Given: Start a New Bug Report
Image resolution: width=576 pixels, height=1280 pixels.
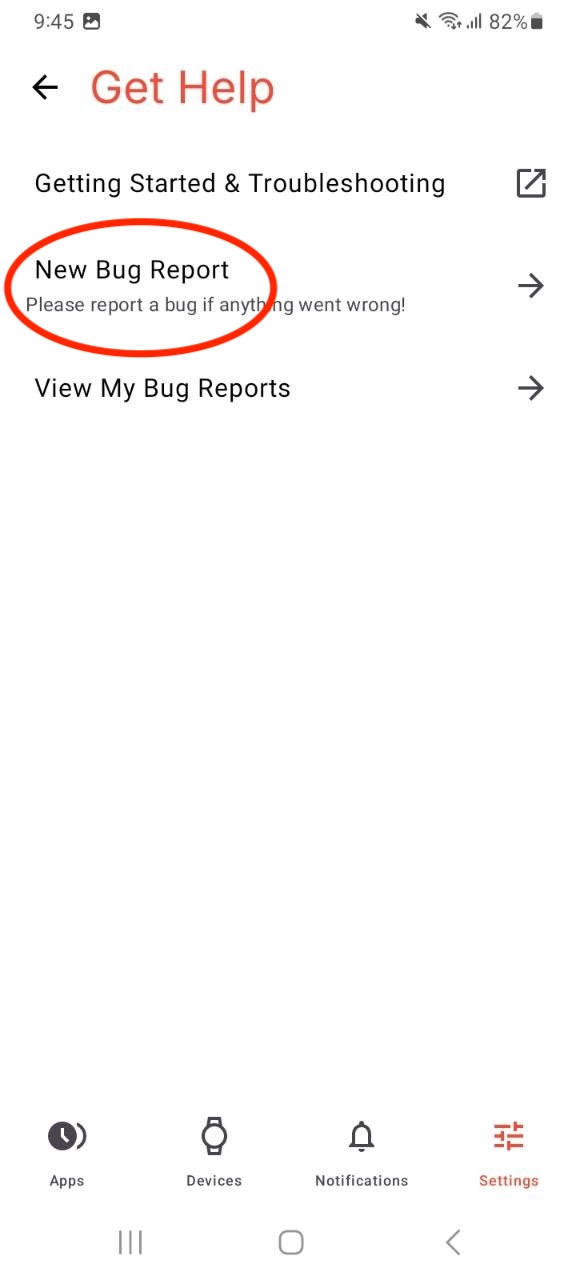Looking at the screenshot, I should (288, 286).
